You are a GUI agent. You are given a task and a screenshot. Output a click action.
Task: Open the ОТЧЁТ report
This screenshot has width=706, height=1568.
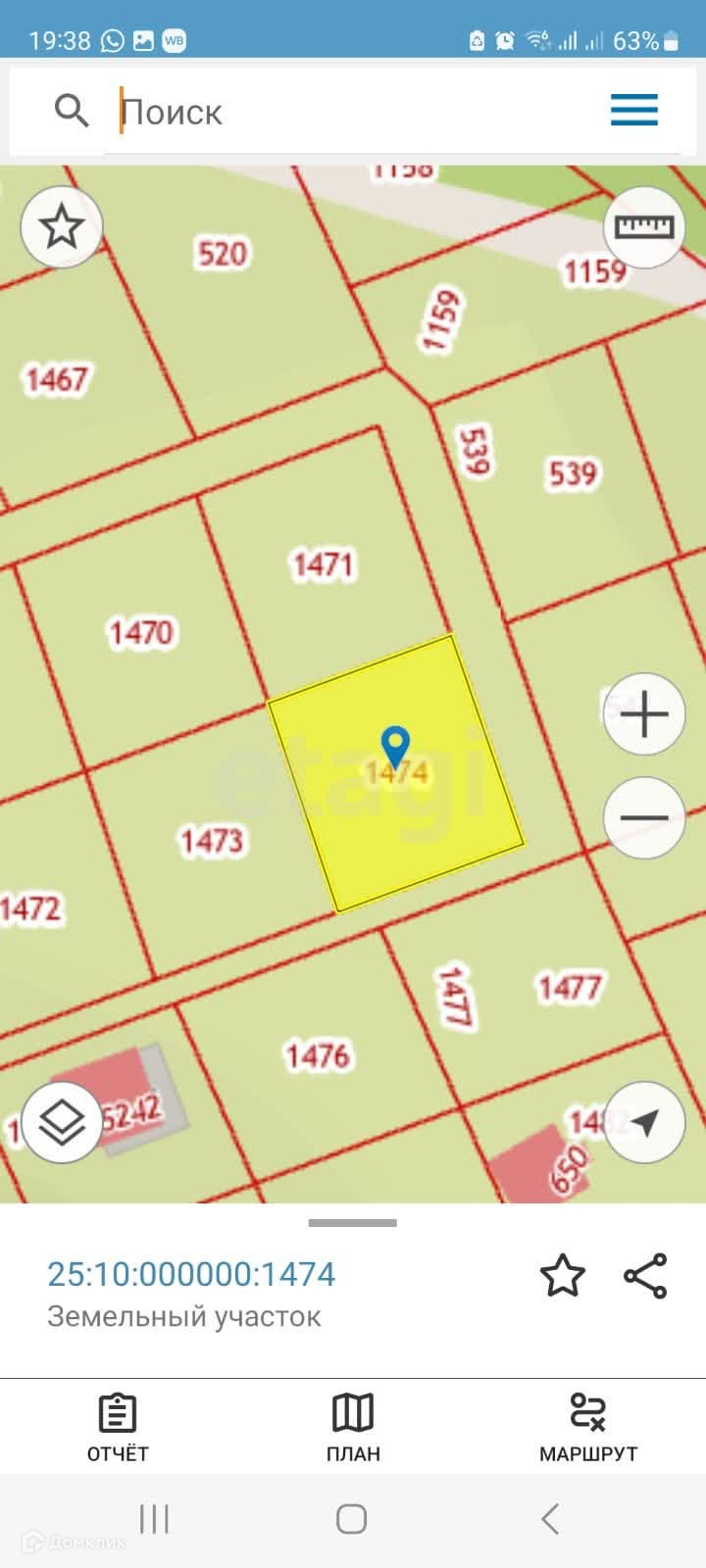[118, 1427]
